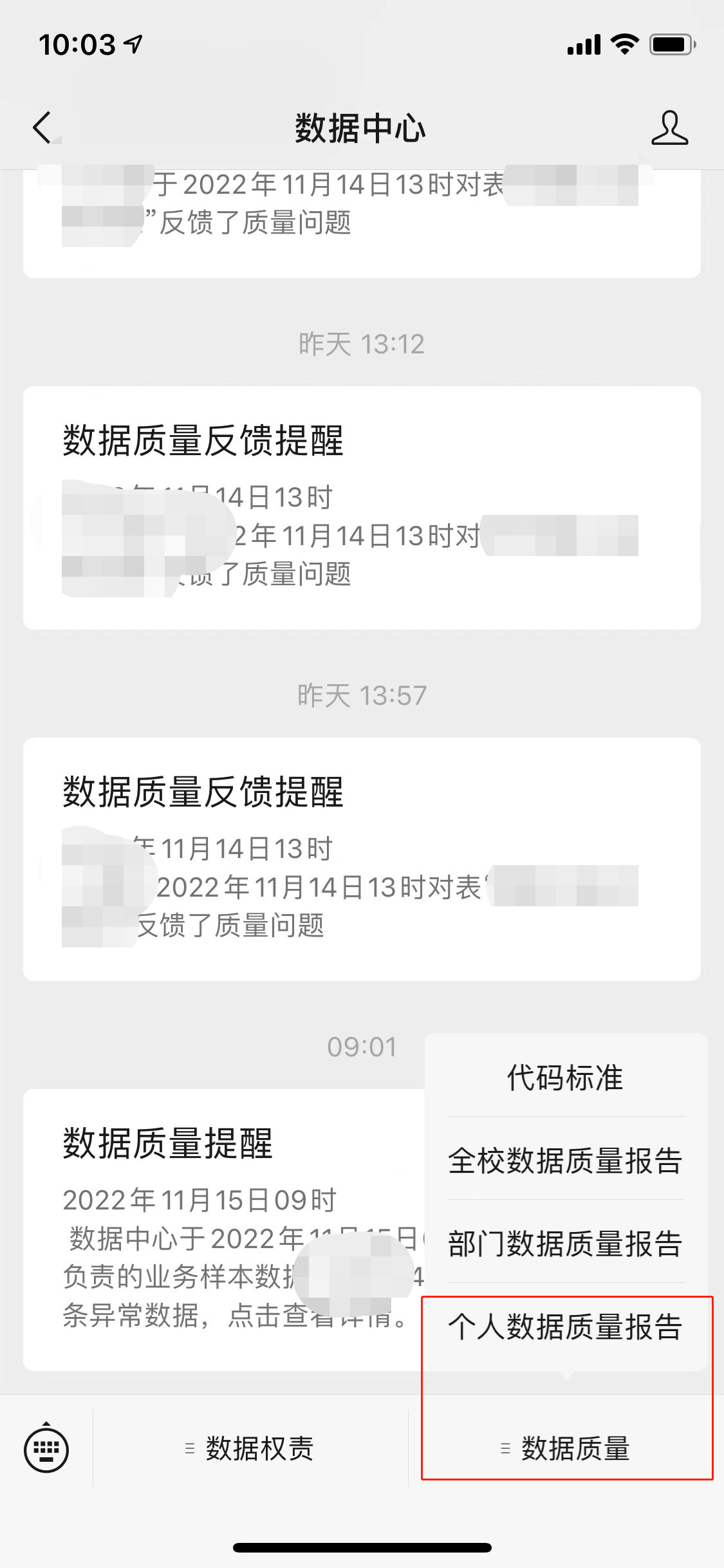Image resolution: width=724 pixels, height=1568 pixels.
Task: Open the 13:12 数据质量反馈提醒 card
Action: tap(362, 507)
